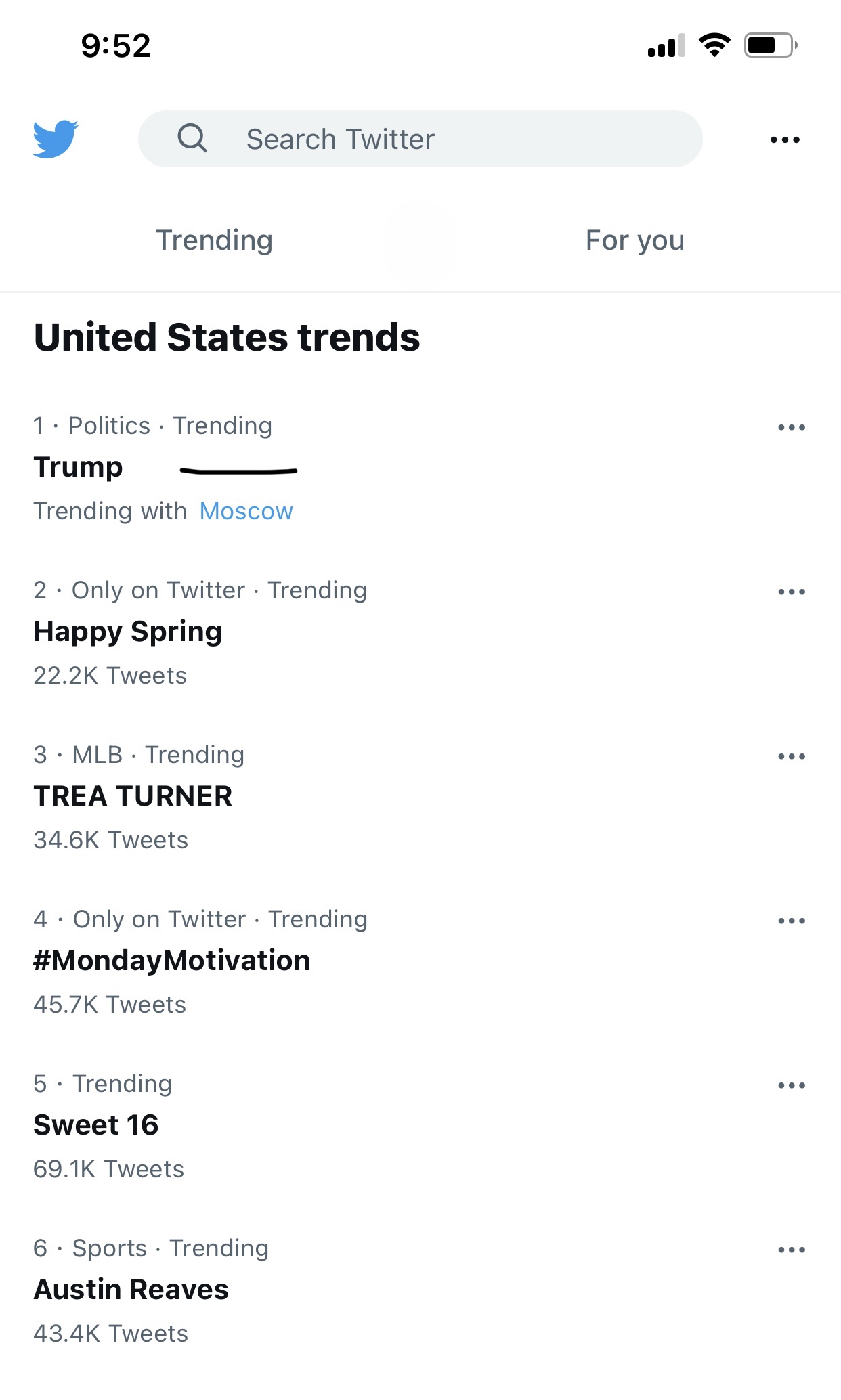Open more options for Sweet 16
Viewport: 841px width, 1400px height.
click(x=792, y=1085)
